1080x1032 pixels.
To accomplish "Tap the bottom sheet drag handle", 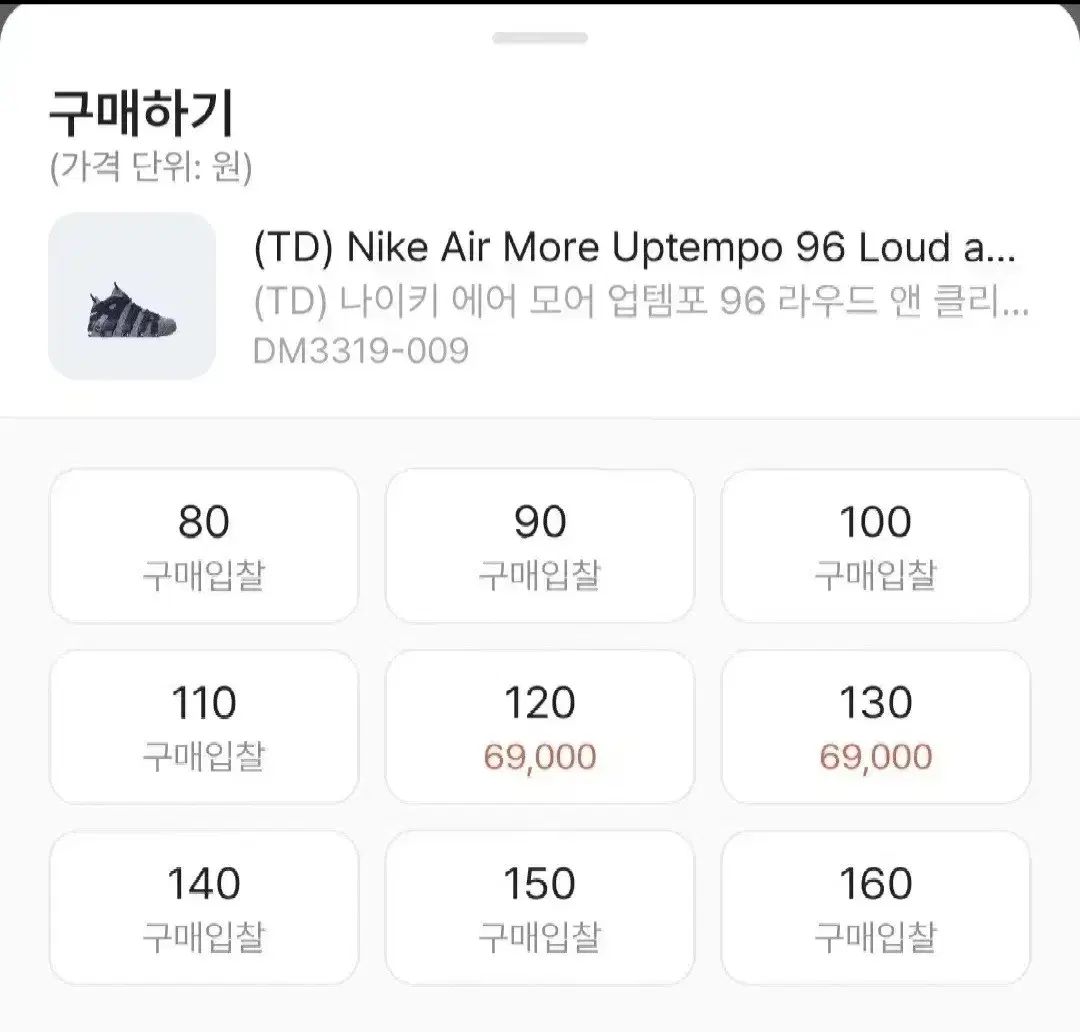I will pyautogui.click(x=540, y=38).
